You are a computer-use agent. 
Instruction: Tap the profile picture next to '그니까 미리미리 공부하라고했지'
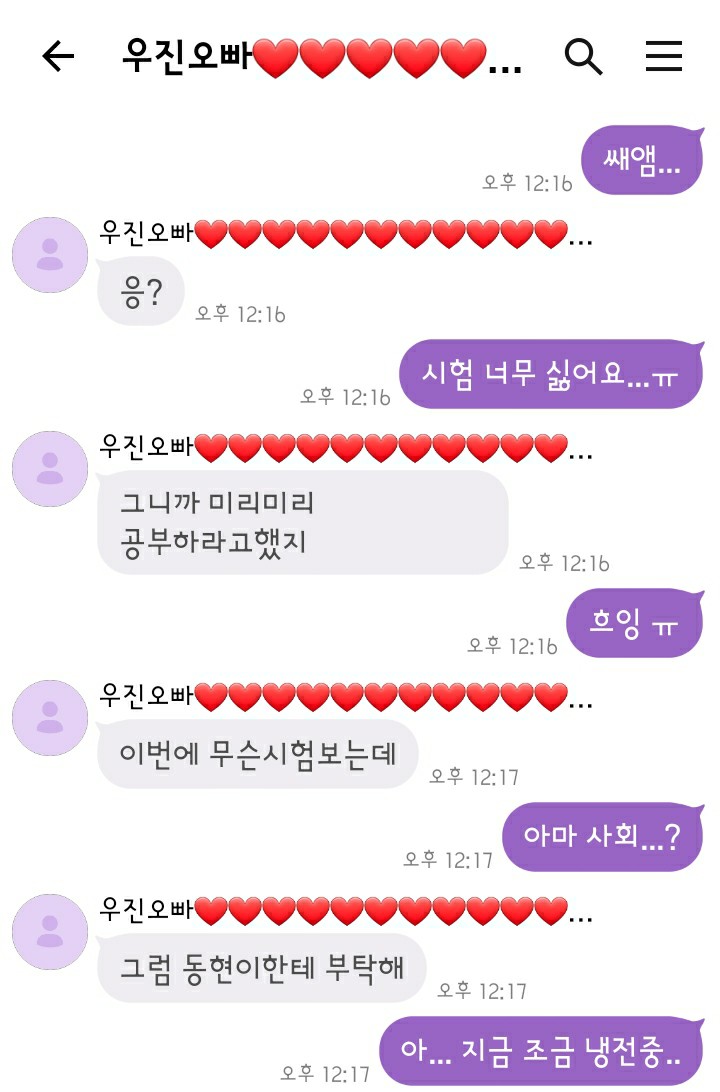[50, 469]
